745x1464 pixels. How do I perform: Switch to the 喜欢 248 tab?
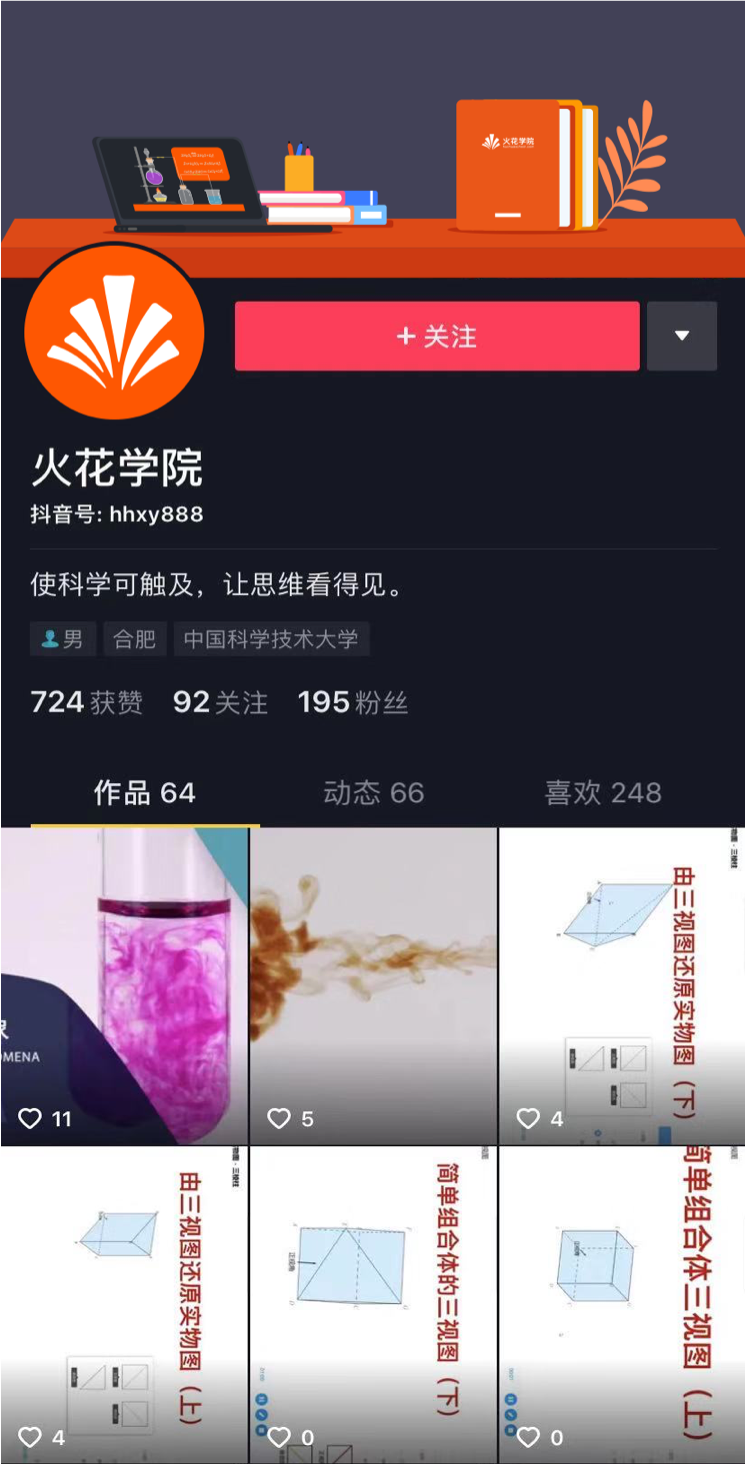603,793
